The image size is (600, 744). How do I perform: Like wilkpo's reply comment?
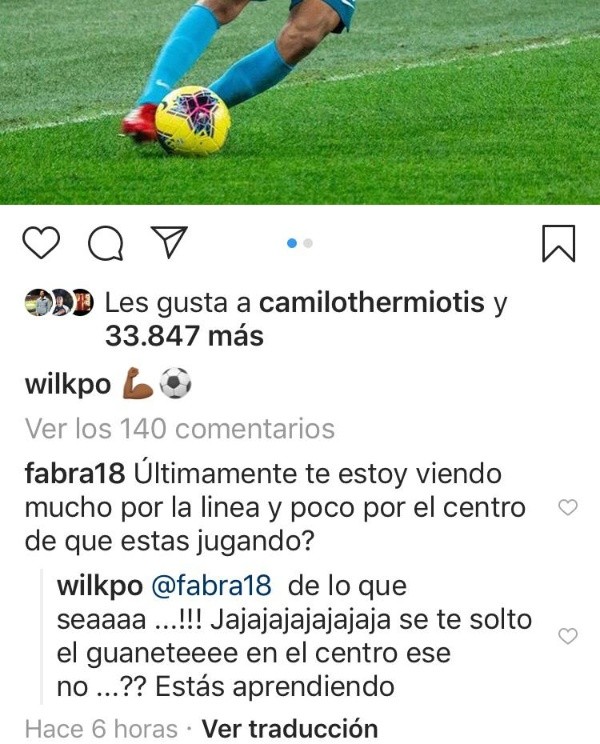[567, 636]
